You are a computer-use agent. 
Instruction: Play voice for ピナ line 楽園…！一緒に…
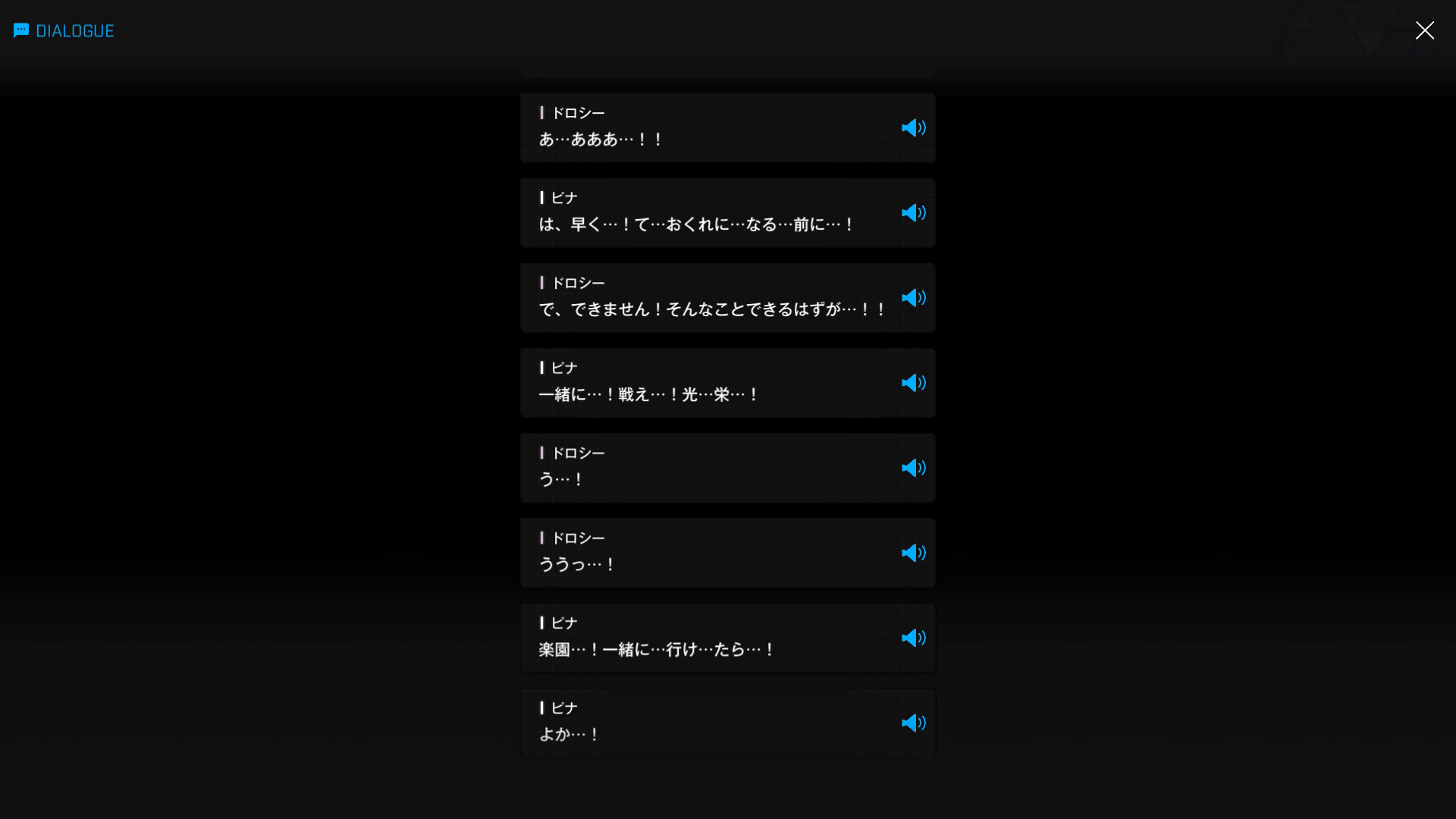coord(913,637)
